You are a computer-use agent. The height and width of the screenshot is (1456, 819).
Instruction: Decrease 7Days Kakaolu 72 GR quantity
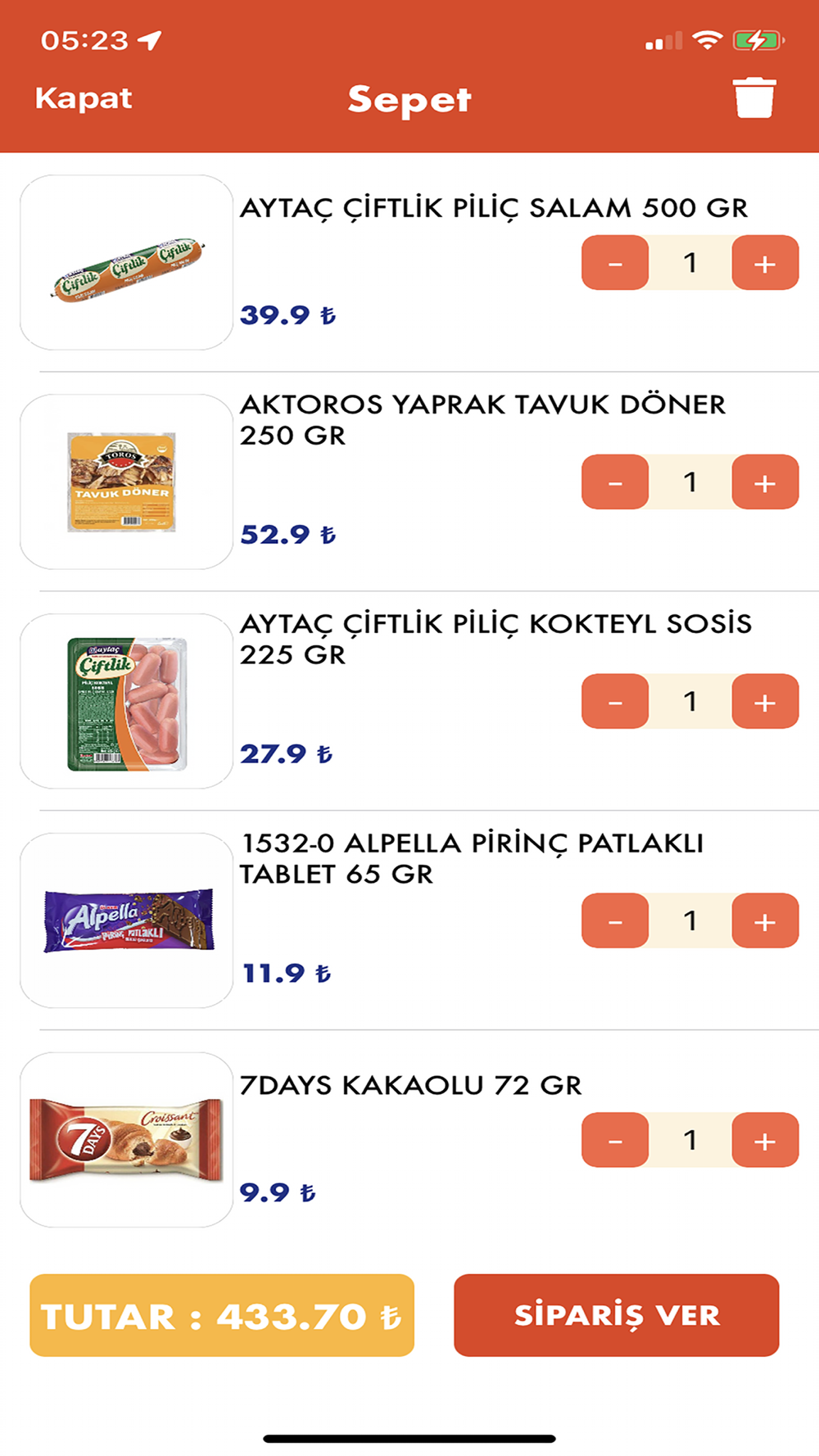pos(615,1140)
